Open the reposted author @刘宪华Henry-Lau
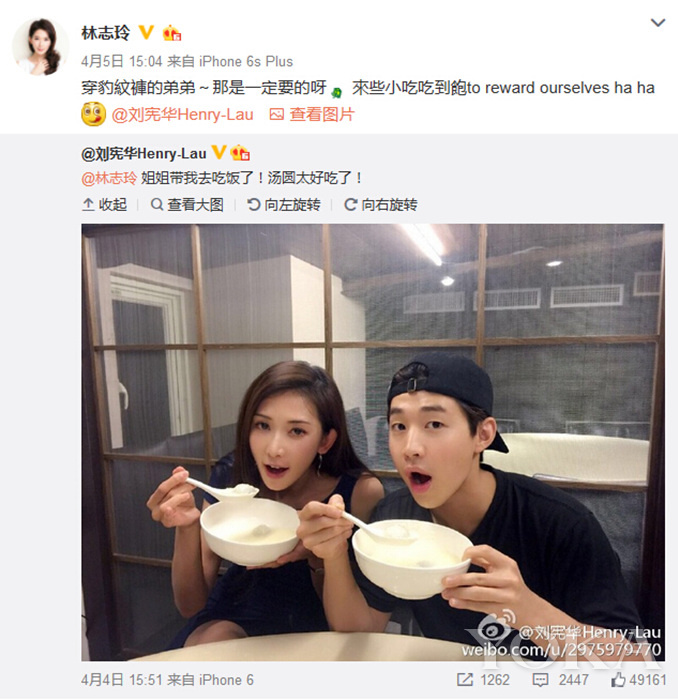This screenshot has width=678, height=700. pyautogui.click(x=143, y=153)
